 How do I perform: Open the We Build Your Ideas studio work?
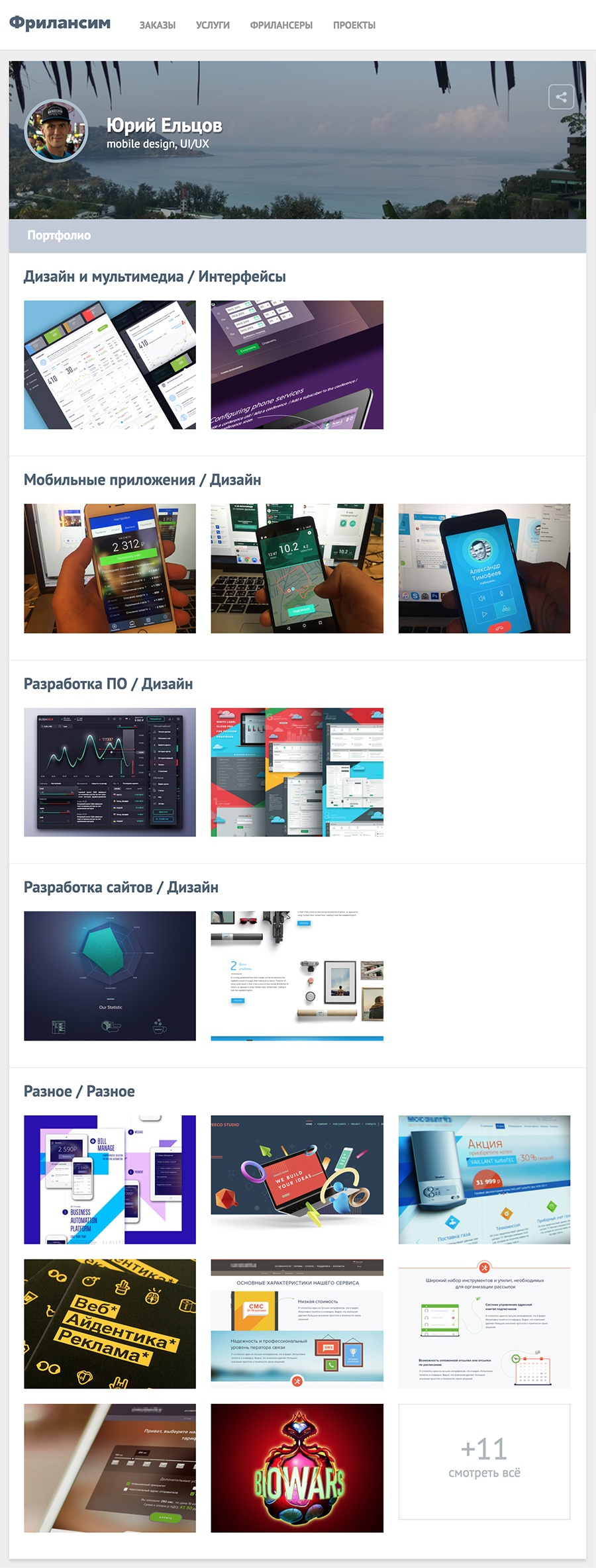(x=297, y=1179)
